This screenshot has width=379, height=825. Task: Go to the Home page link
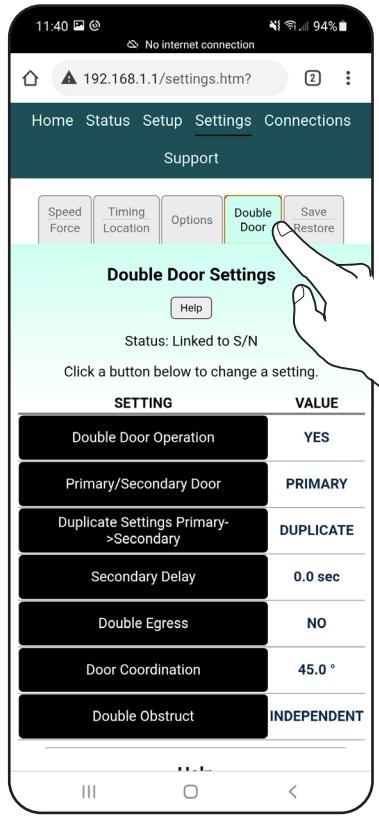(52, 120)
